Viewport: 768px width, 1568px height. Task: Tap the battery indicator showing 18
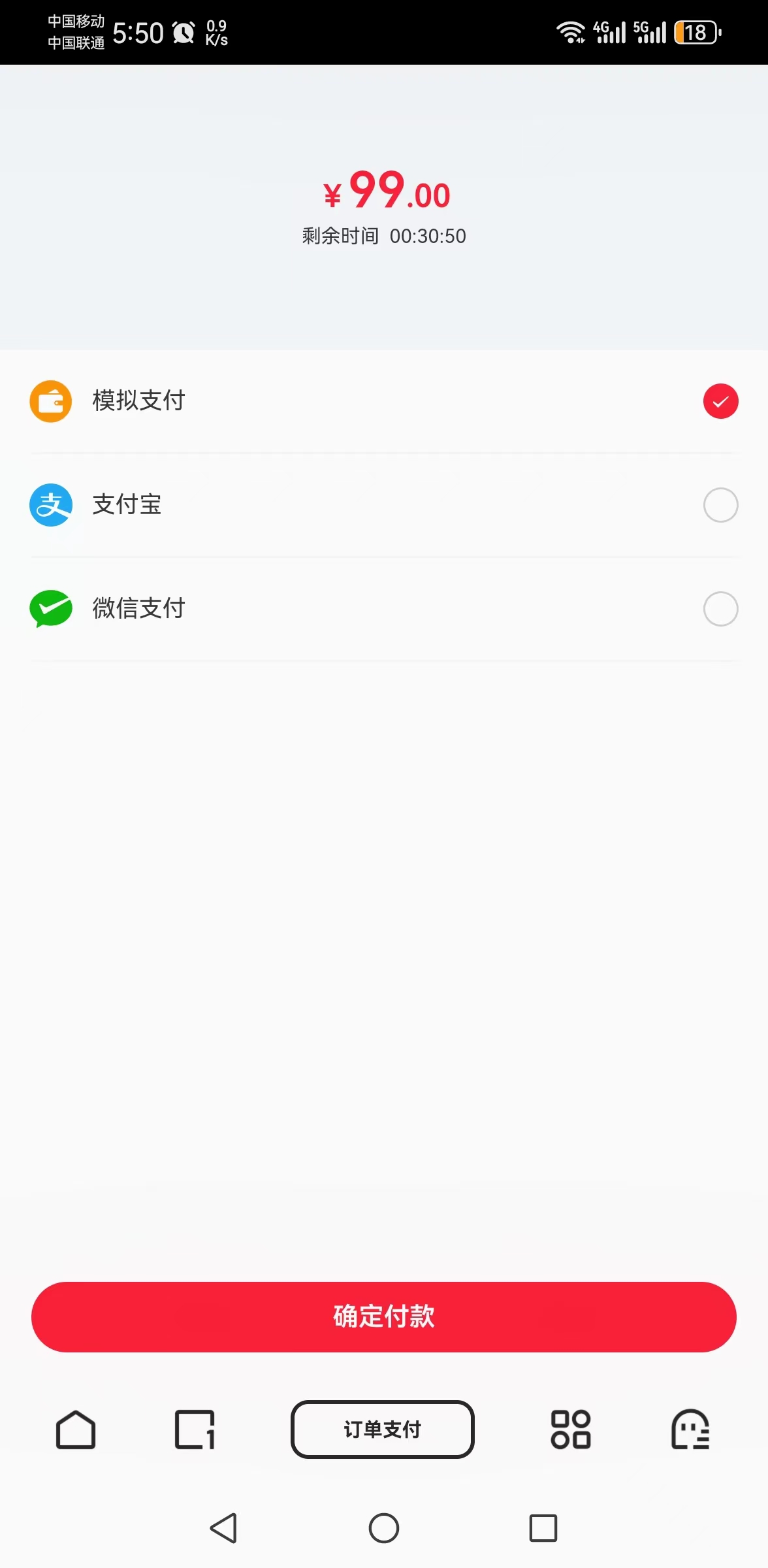coord(696,30)
